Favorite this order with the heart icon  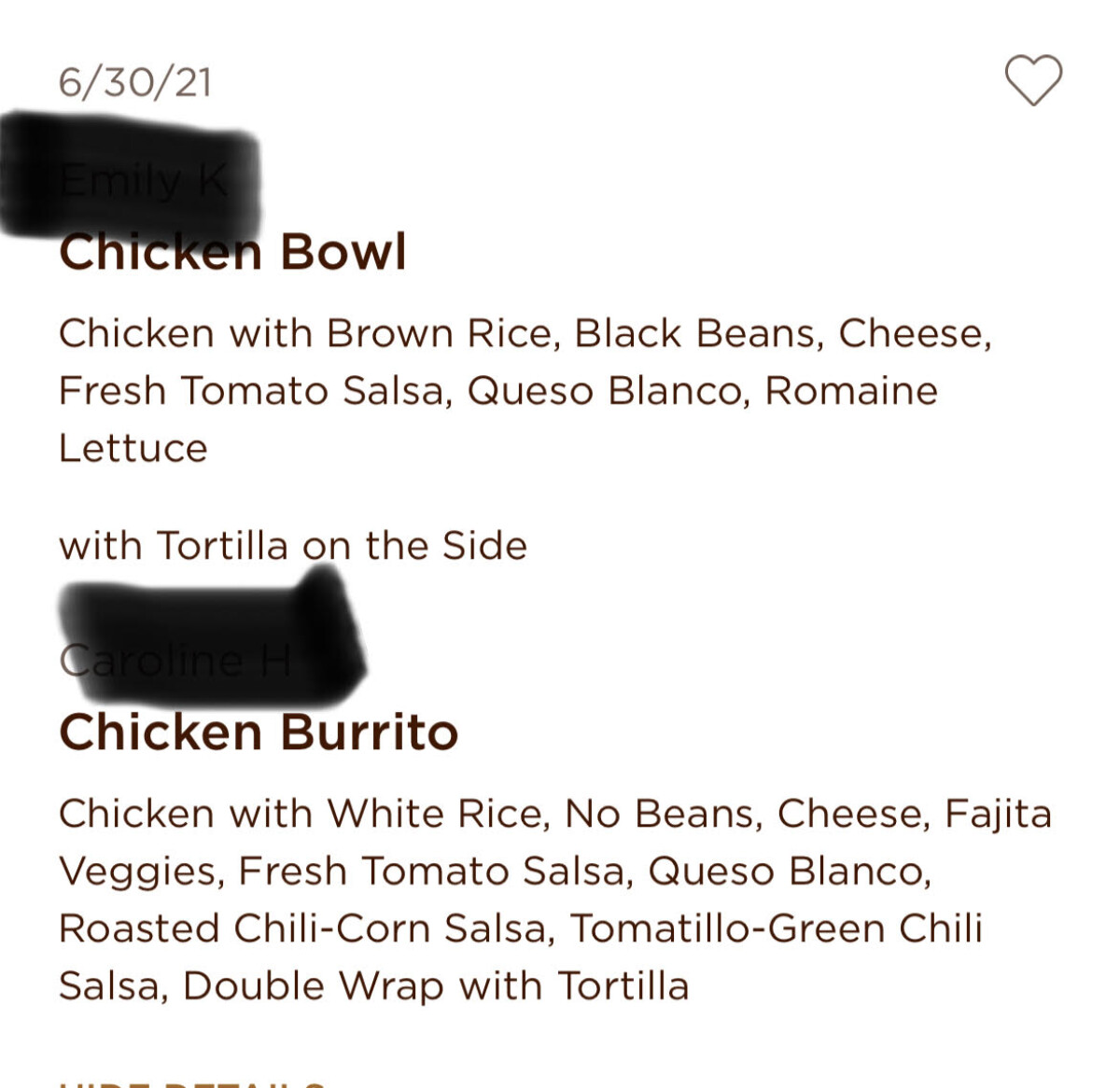pyautogui.click(x=1033, y=80)
